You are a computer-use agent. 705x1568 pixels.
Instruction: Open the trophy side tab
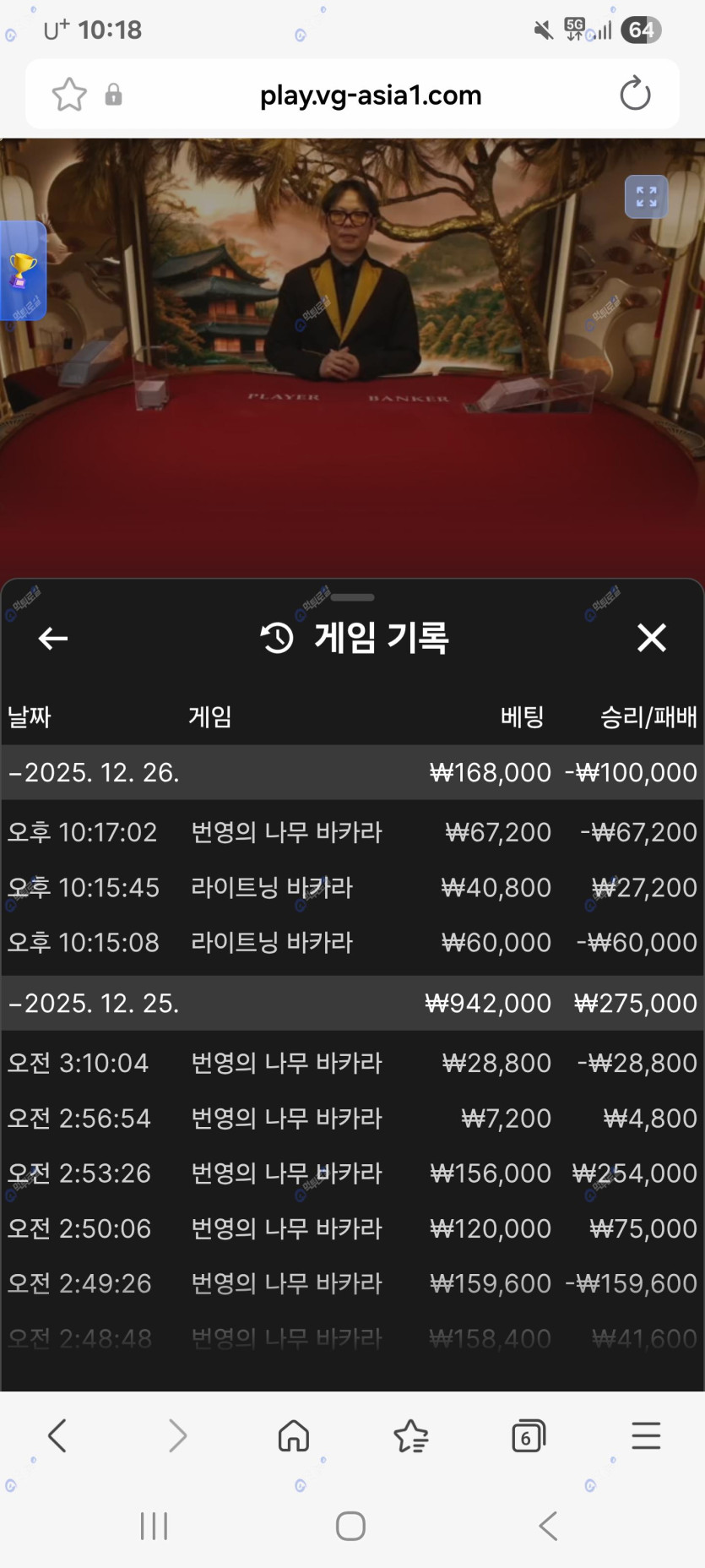tap(22, 271)
